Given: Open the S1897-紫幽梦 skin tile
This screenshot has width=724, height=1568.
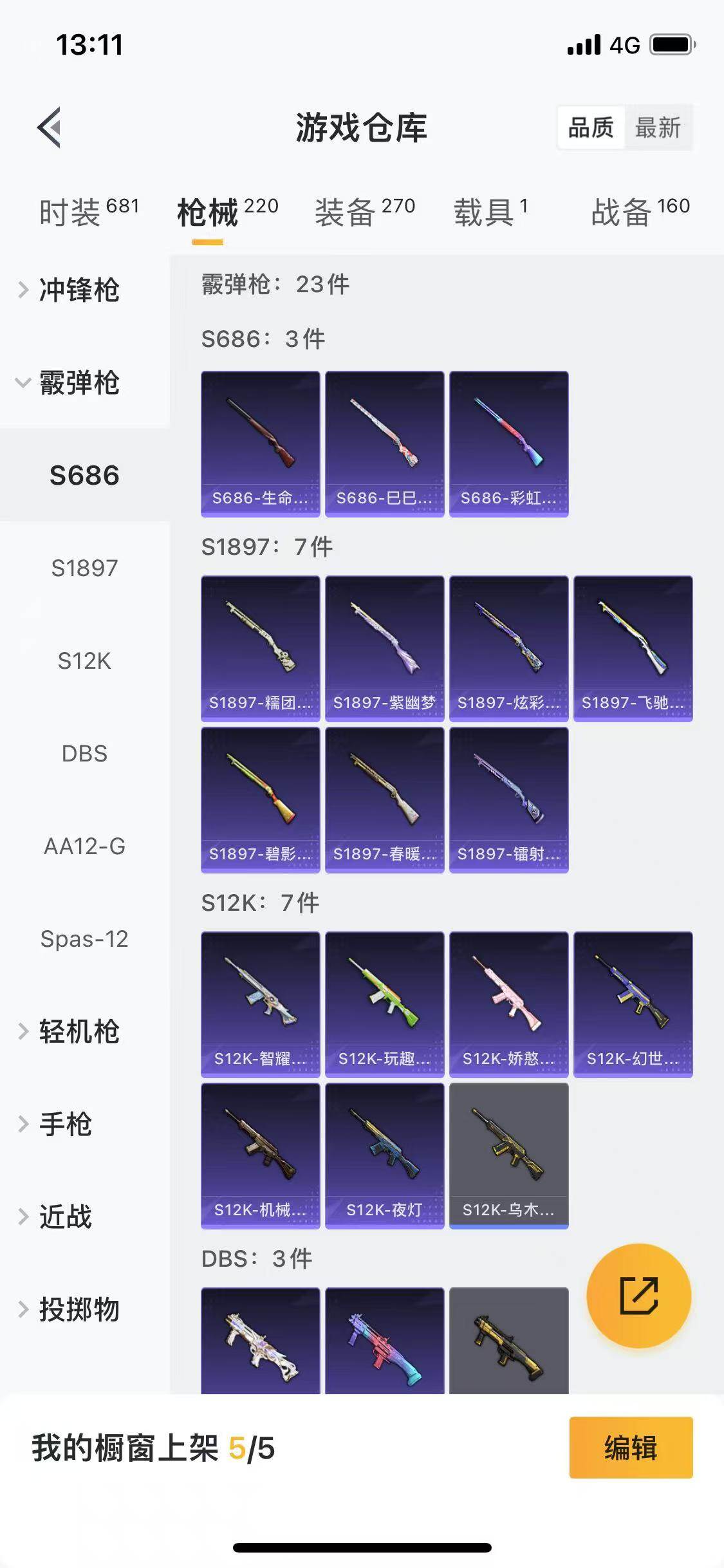Looking at the screenshot, I should click(x=384, y=648).
